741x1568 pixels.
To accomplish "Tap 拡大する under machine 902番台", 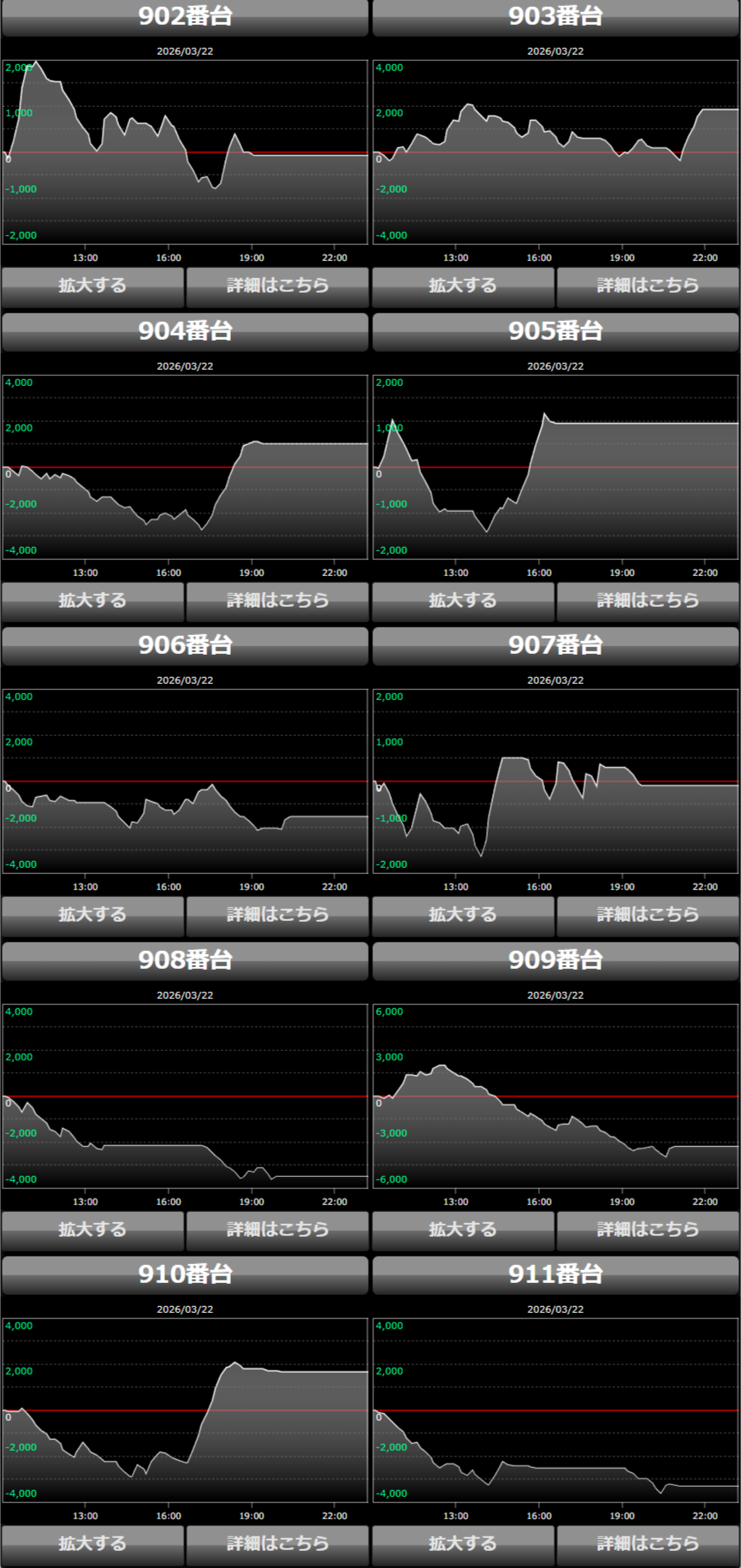I will tap(92, 286).
